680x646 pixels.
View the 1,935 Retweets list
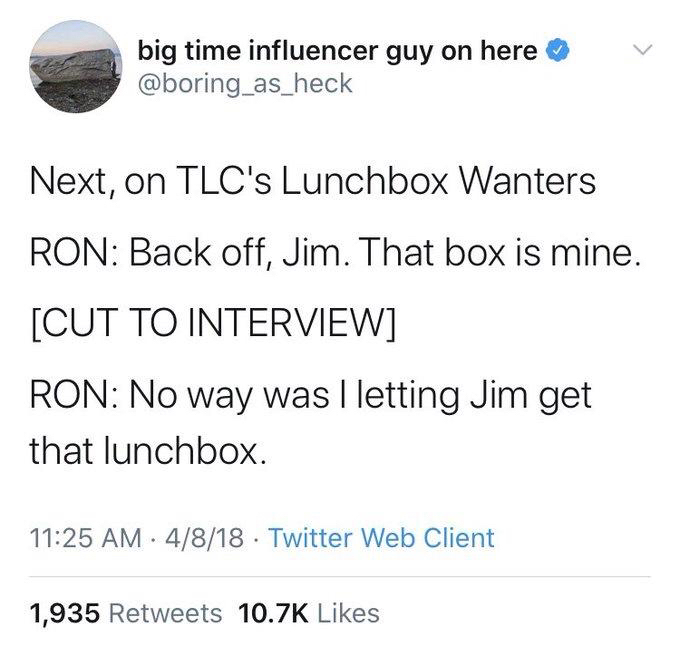(125, 612)
